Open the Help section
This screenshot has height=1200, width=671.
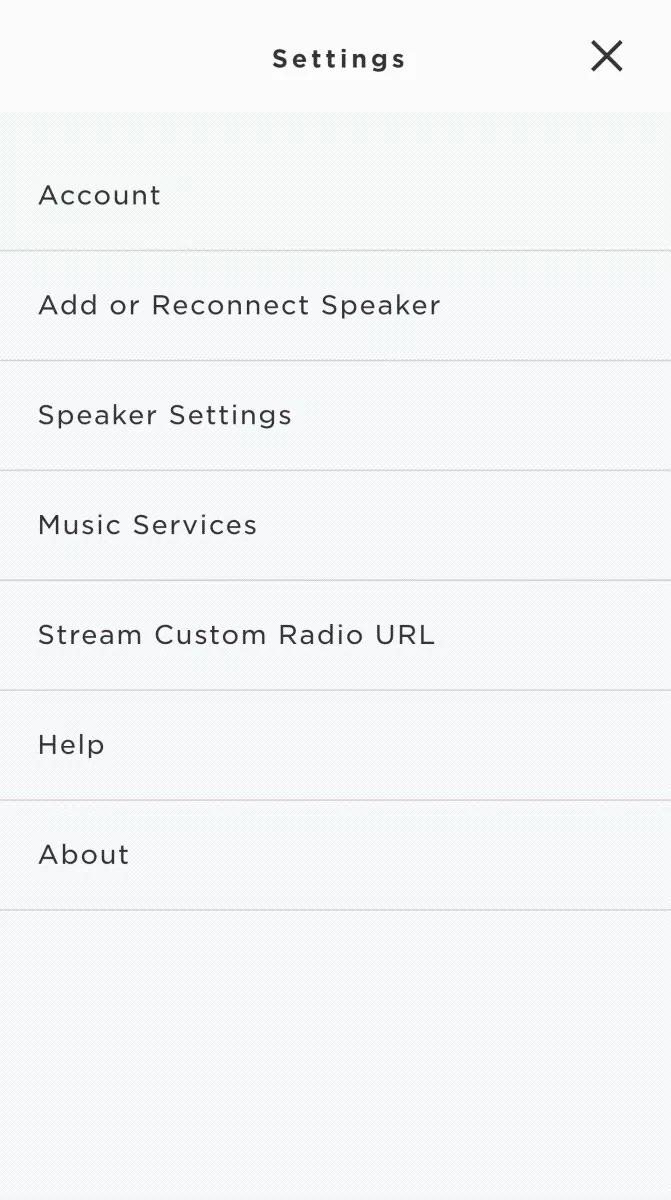(x=71, y=745)
